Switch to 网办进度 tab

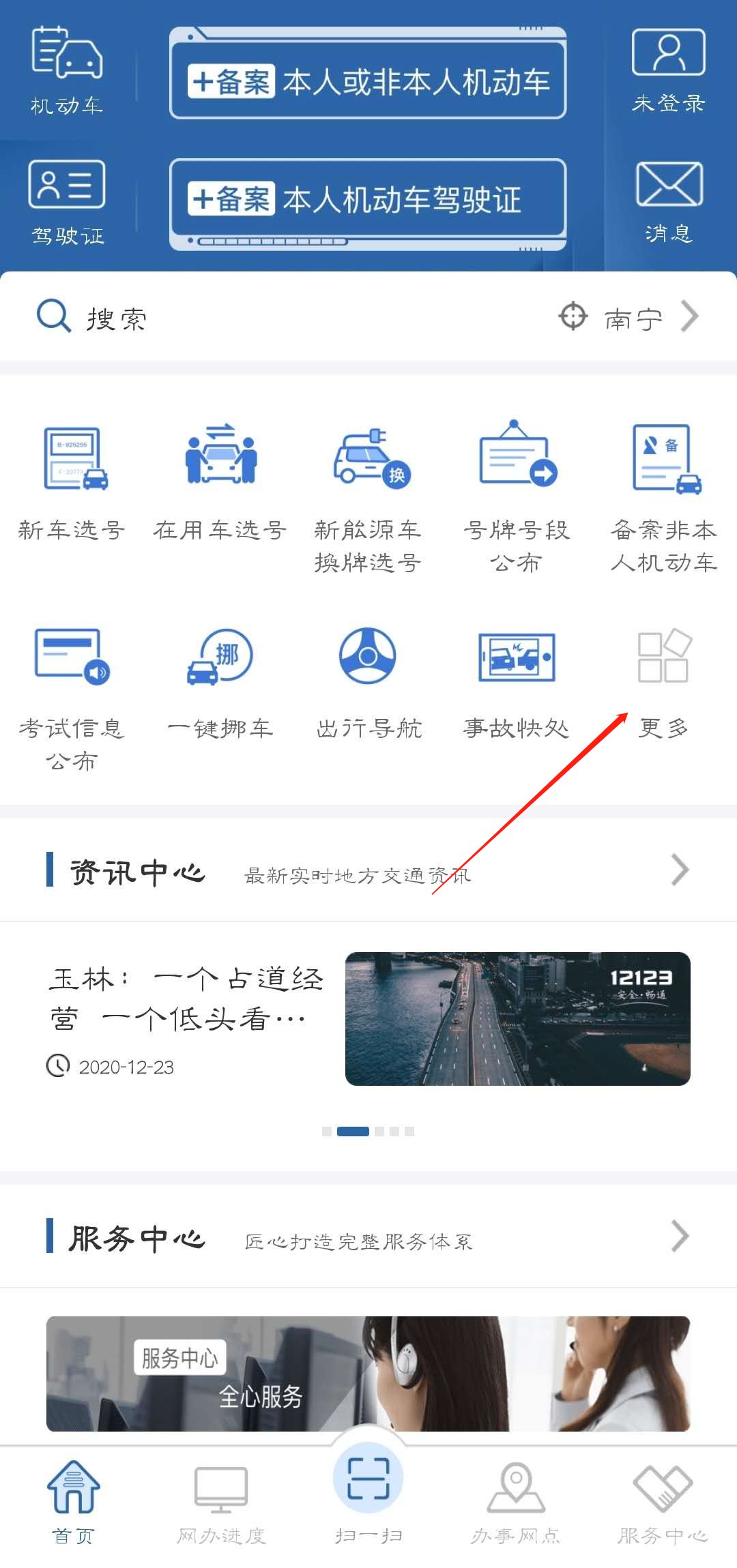tap(220, 1500)
